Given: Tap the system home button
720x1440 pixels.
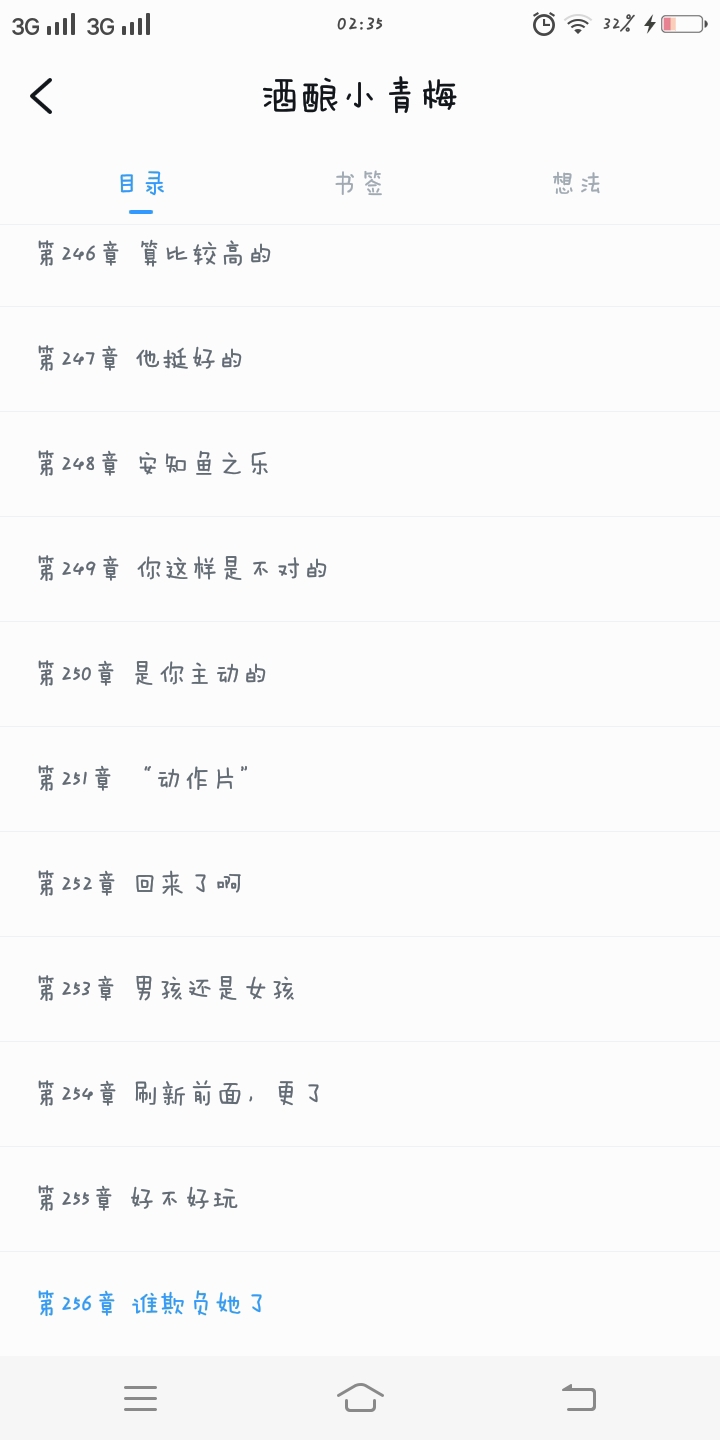Looking at the screenshot, I should pyautogui.click(x=360, y=1397).
